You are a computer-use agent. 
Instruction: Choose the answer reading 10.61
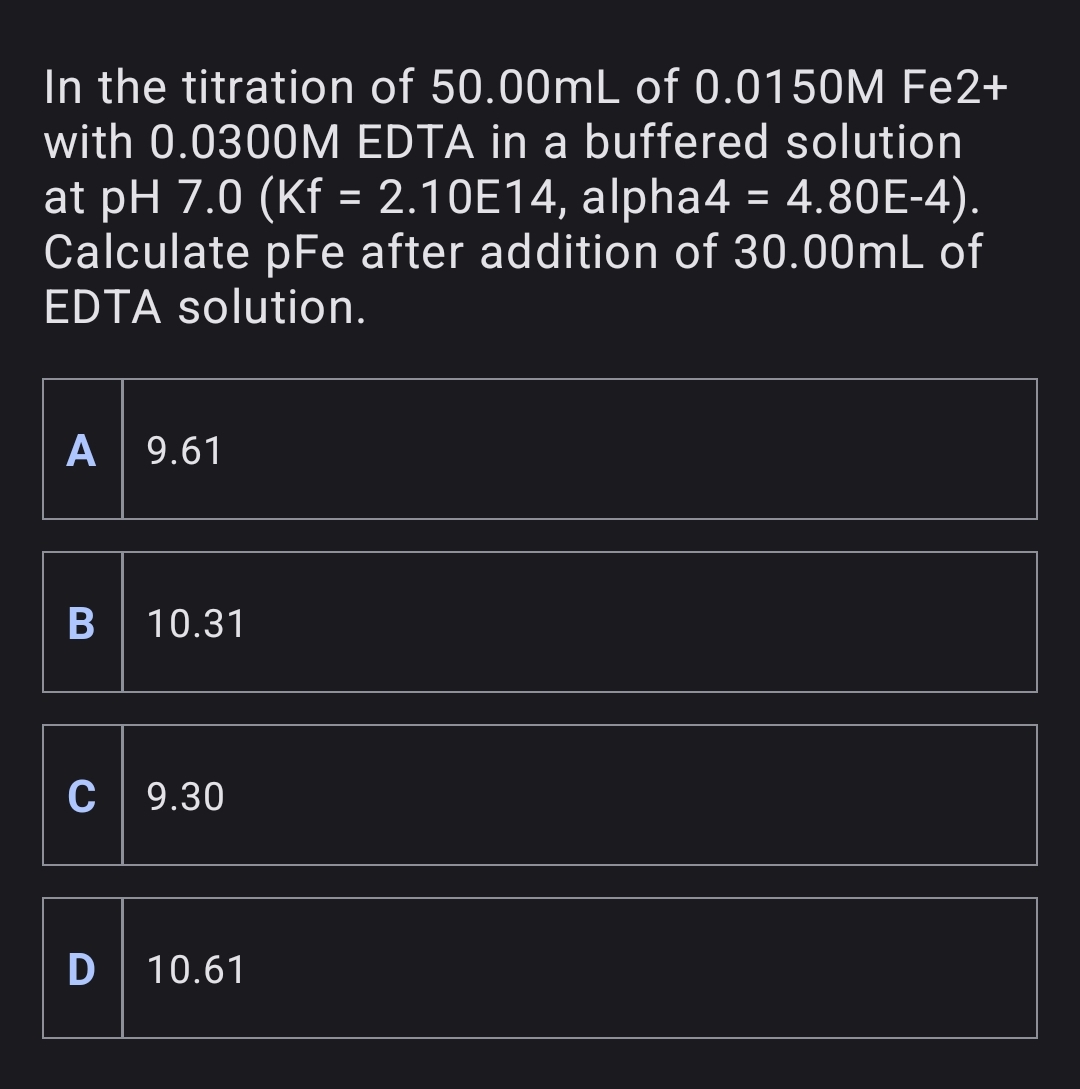(x=196, y=969)
